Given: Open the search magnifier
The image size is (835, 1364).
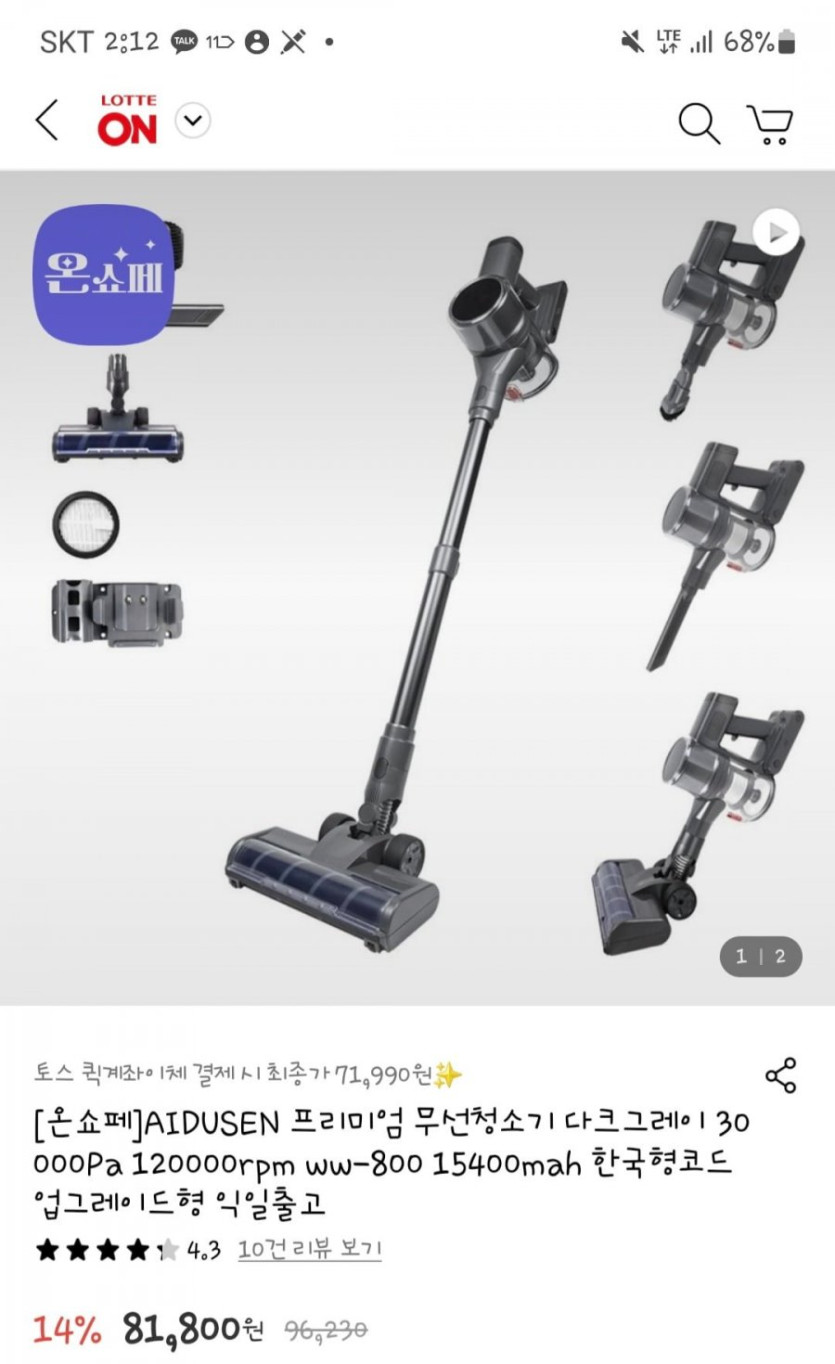Looking at the screenshot, I should 699,123.
